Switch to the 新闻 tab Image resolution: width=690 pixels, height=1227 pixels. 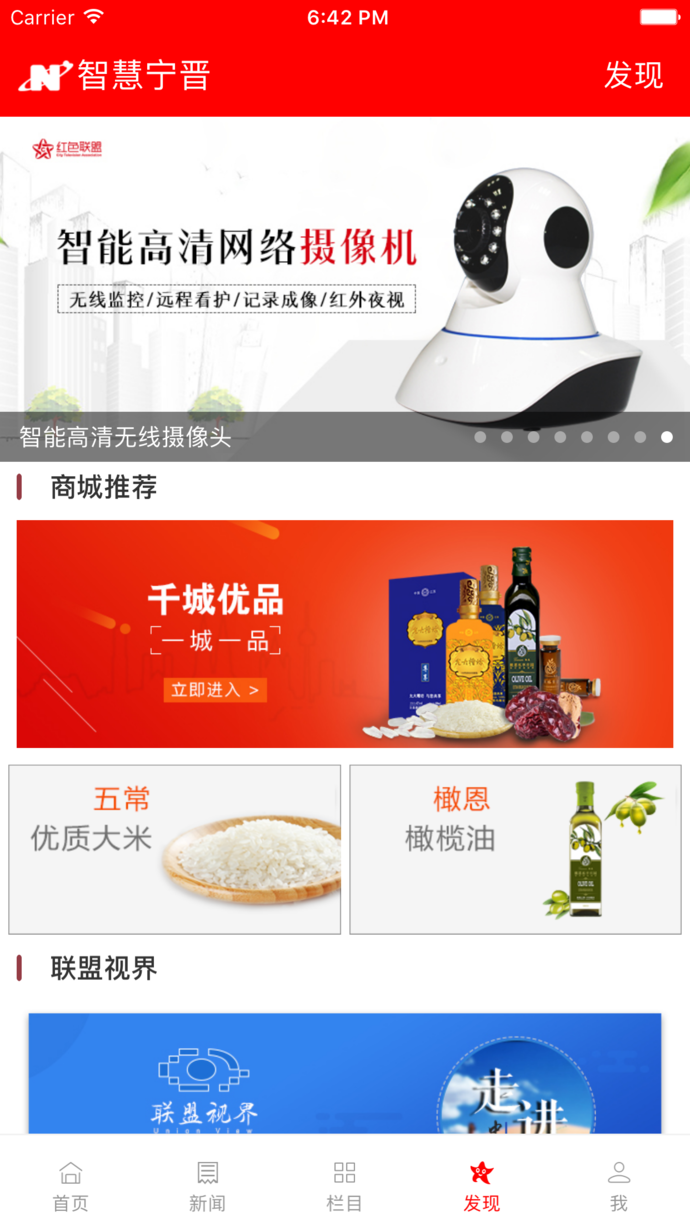(x=207, y=1185)
